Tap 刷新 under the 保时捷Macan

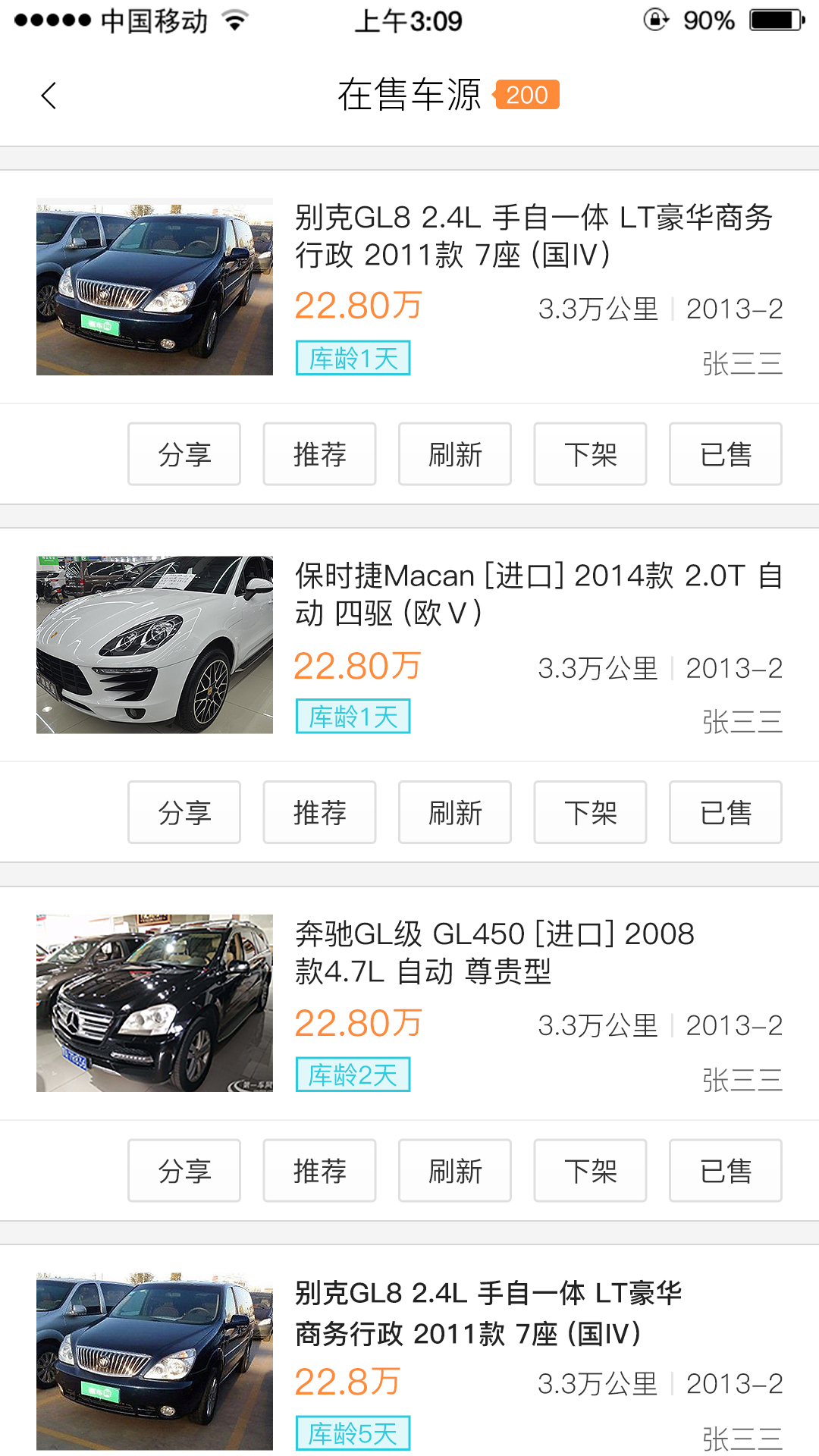tap(455, 812)
